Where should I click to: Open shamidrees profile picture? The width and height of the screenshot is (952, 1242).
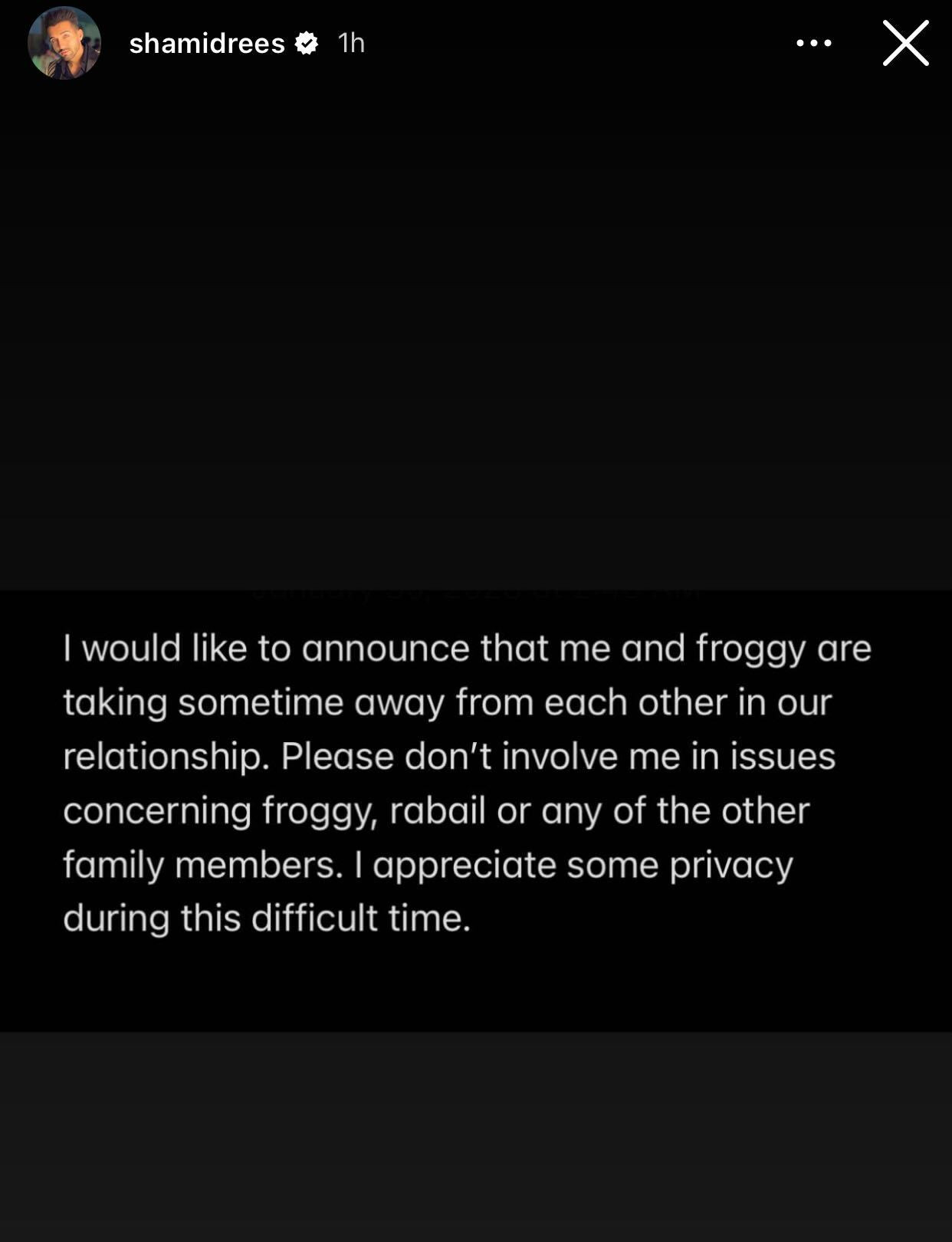pos(64,44)
